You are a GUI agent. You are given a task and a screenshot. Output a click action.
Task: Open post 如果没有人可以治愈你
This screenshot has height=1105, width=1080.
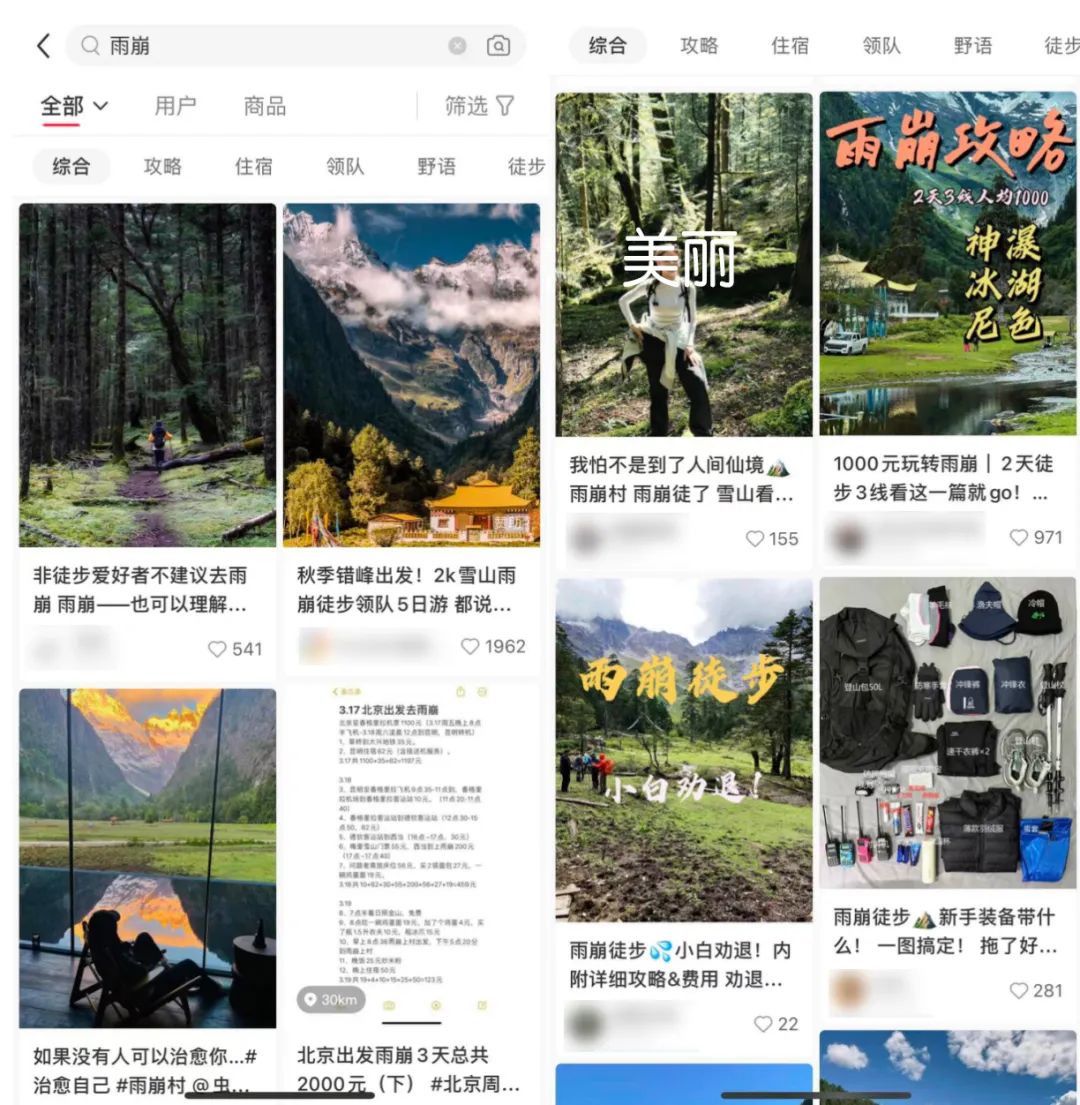click(147, 857)
